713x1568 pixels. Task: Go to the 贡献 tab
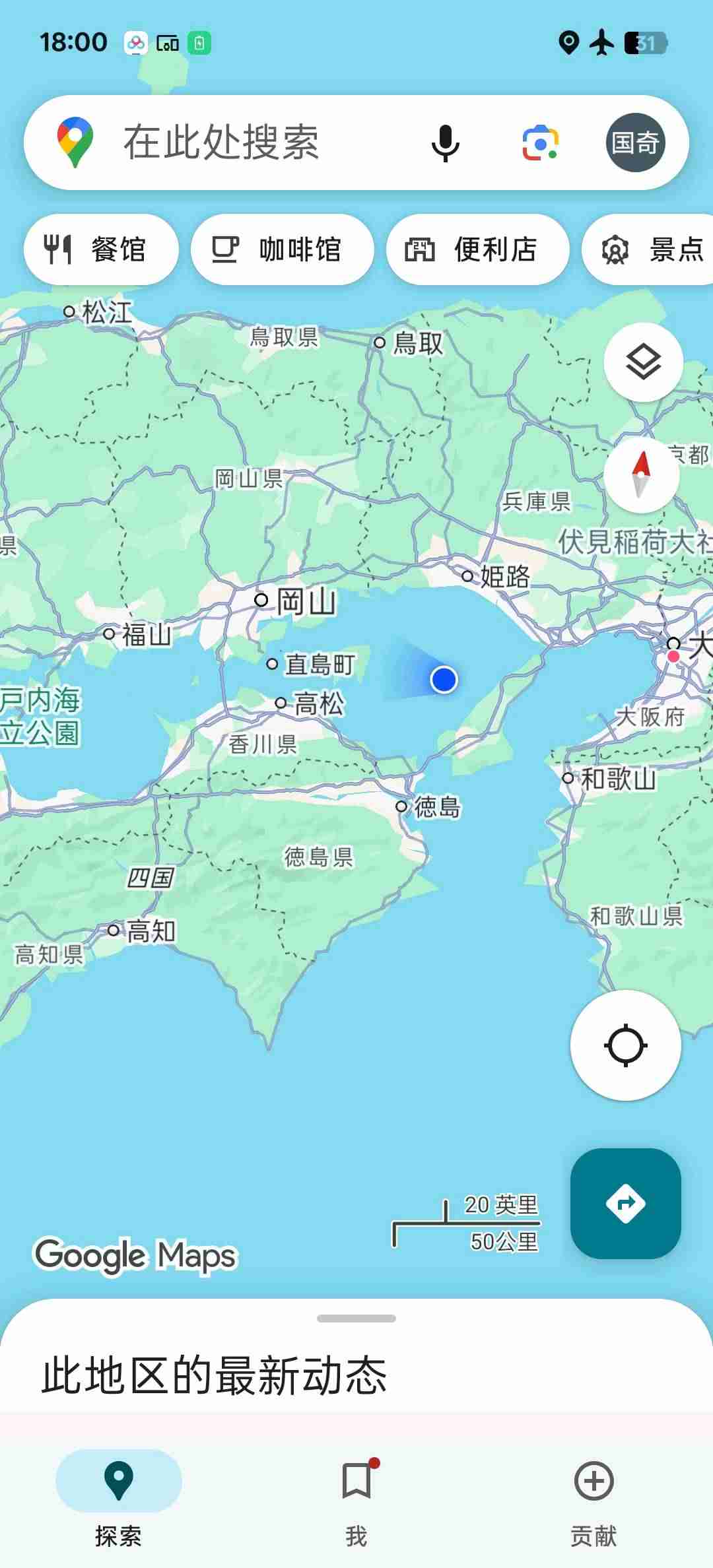click(594, 1498)
